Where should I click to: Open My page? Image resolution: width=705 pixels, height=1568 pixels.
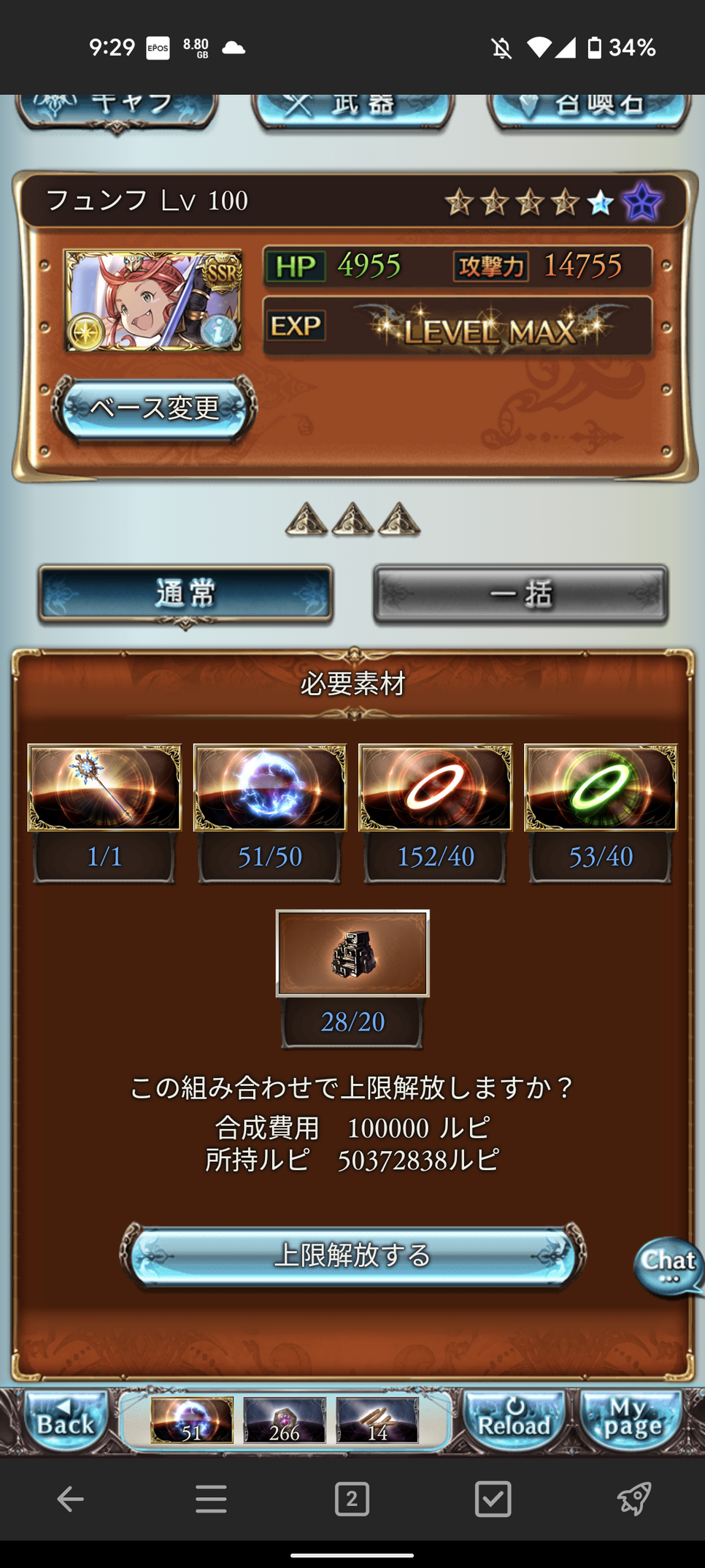click(631, 1420)
